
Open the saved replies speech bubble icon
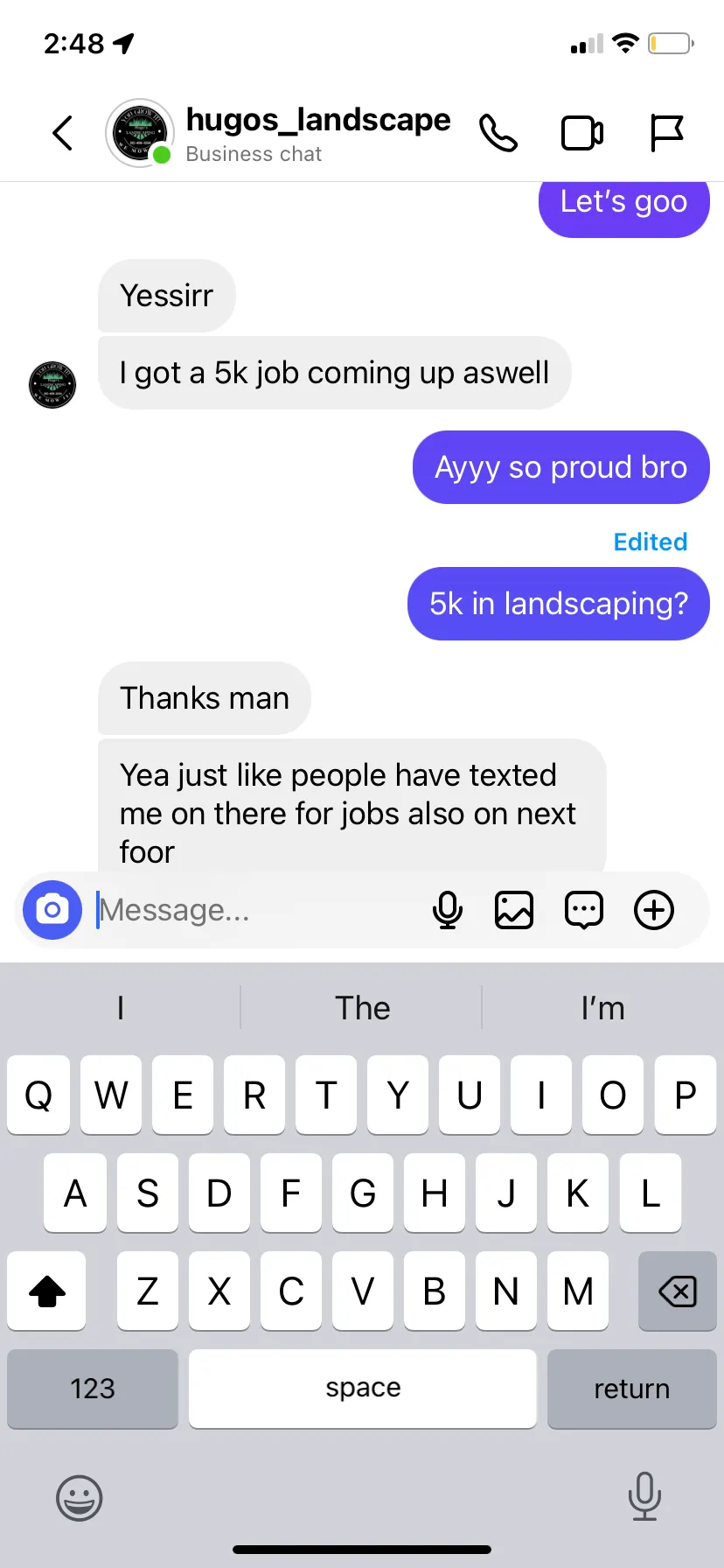pos(583,910)
